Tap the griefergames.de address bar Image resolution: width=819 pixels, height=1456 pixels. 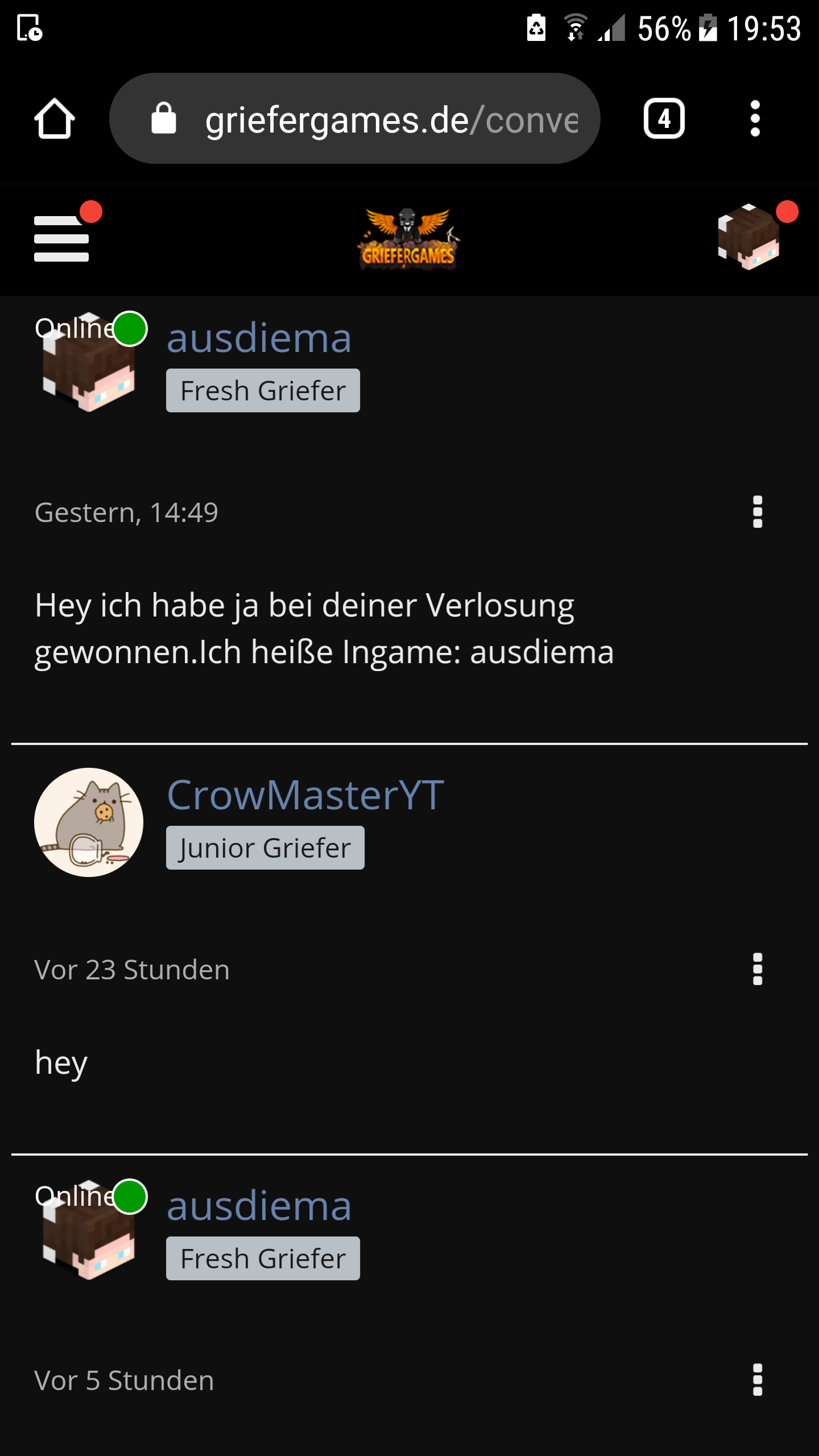point(354,118)
